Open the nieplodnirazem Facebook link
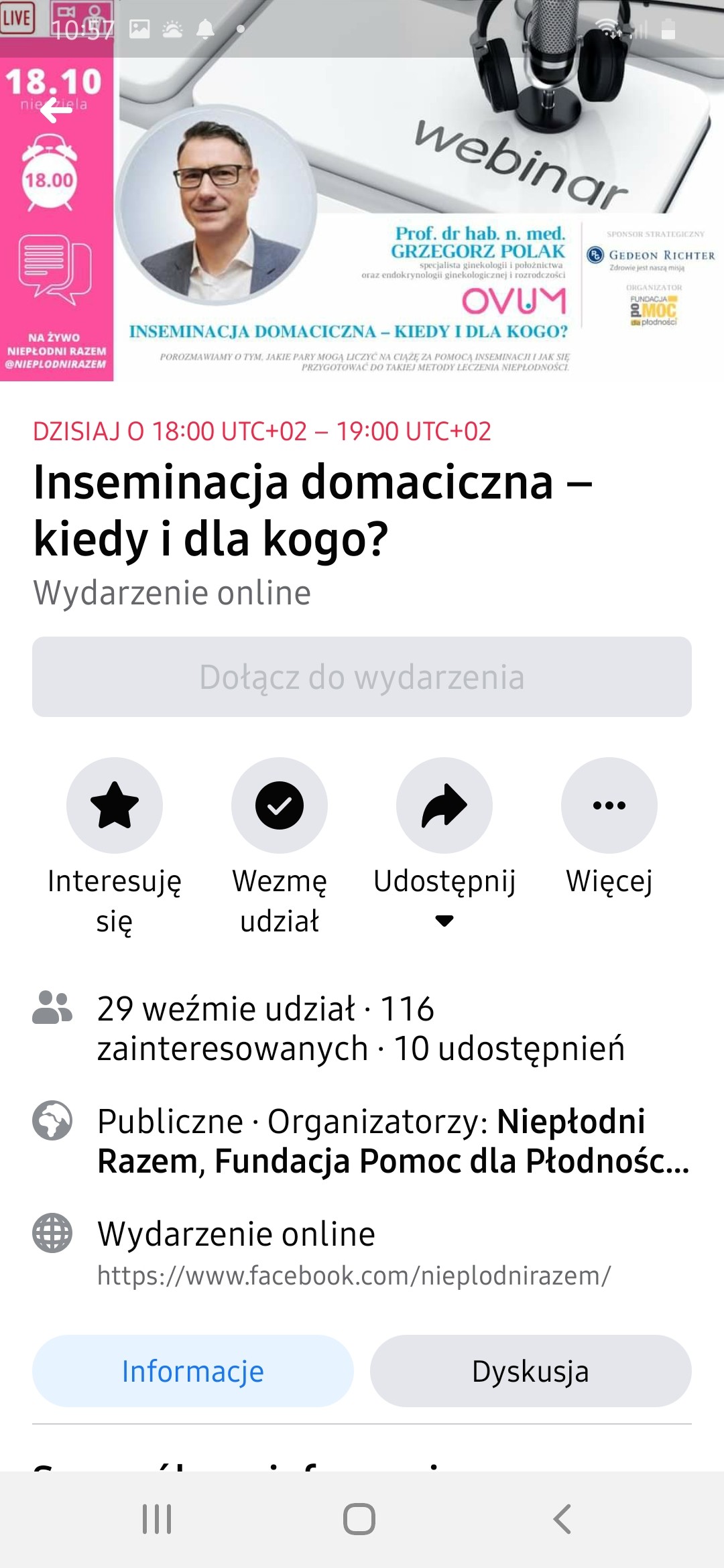 (x=354, y=1275)
